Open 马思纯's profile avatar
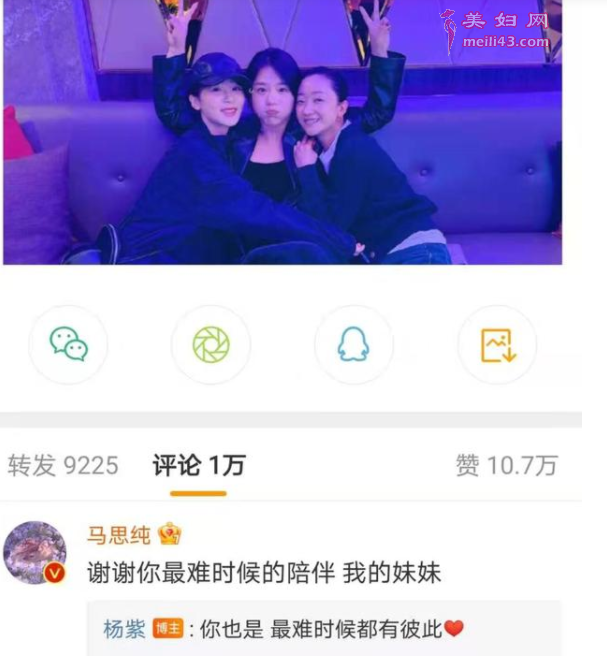 35,552
